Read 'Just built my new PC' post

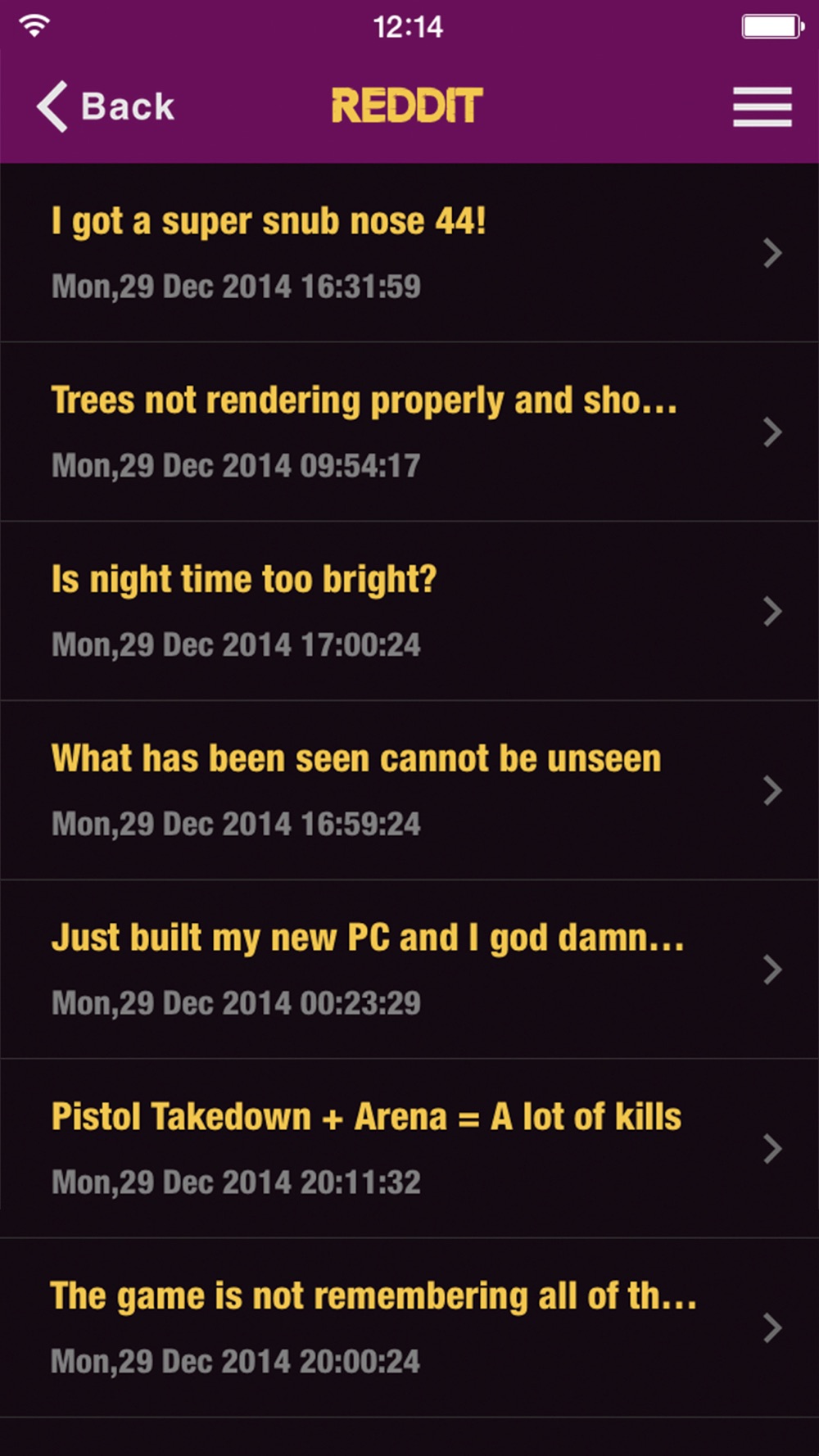pyautogui.click(x=409, y=970)
